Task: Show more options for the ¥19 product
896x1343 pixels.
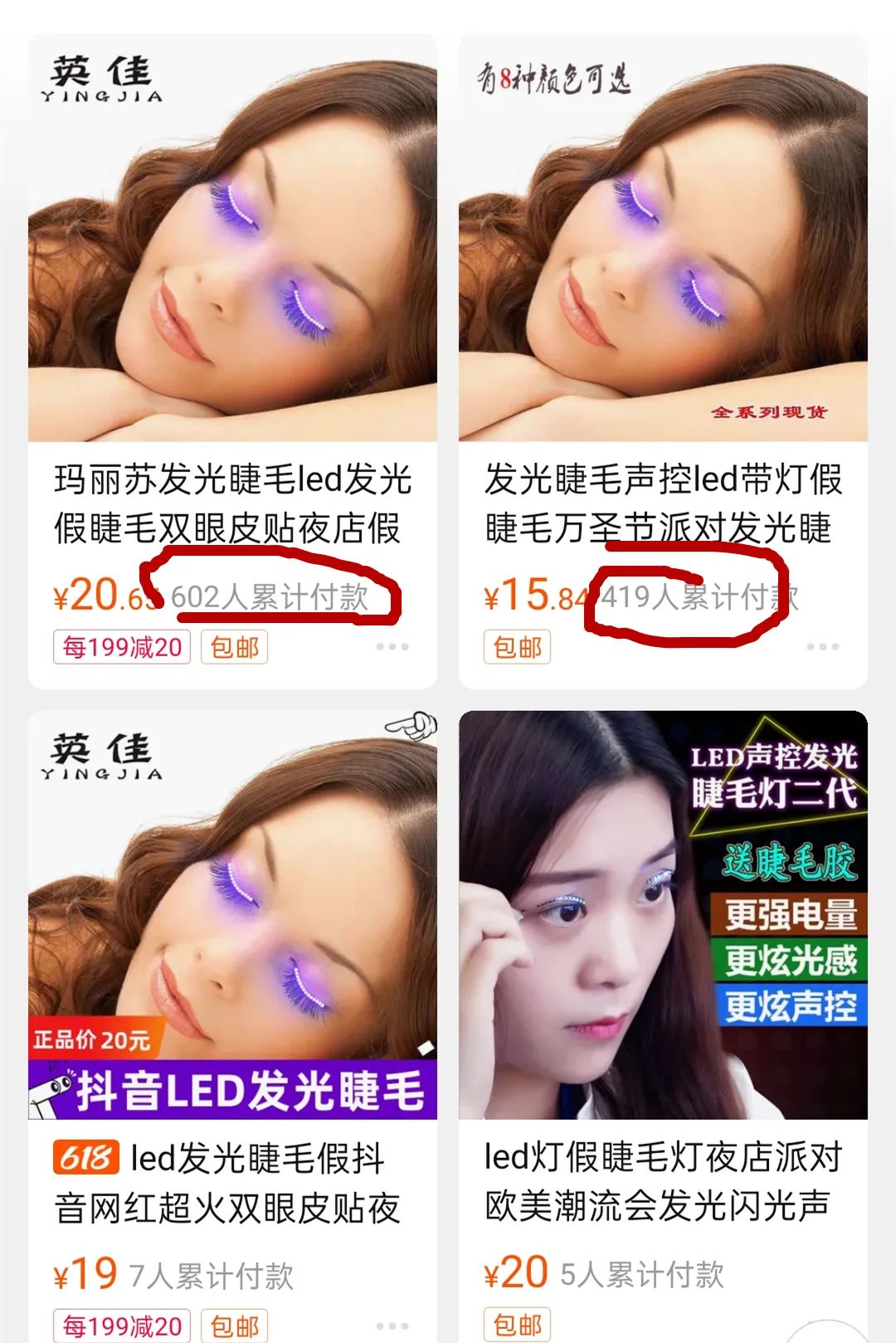Action: click(x=392, y=1326)
